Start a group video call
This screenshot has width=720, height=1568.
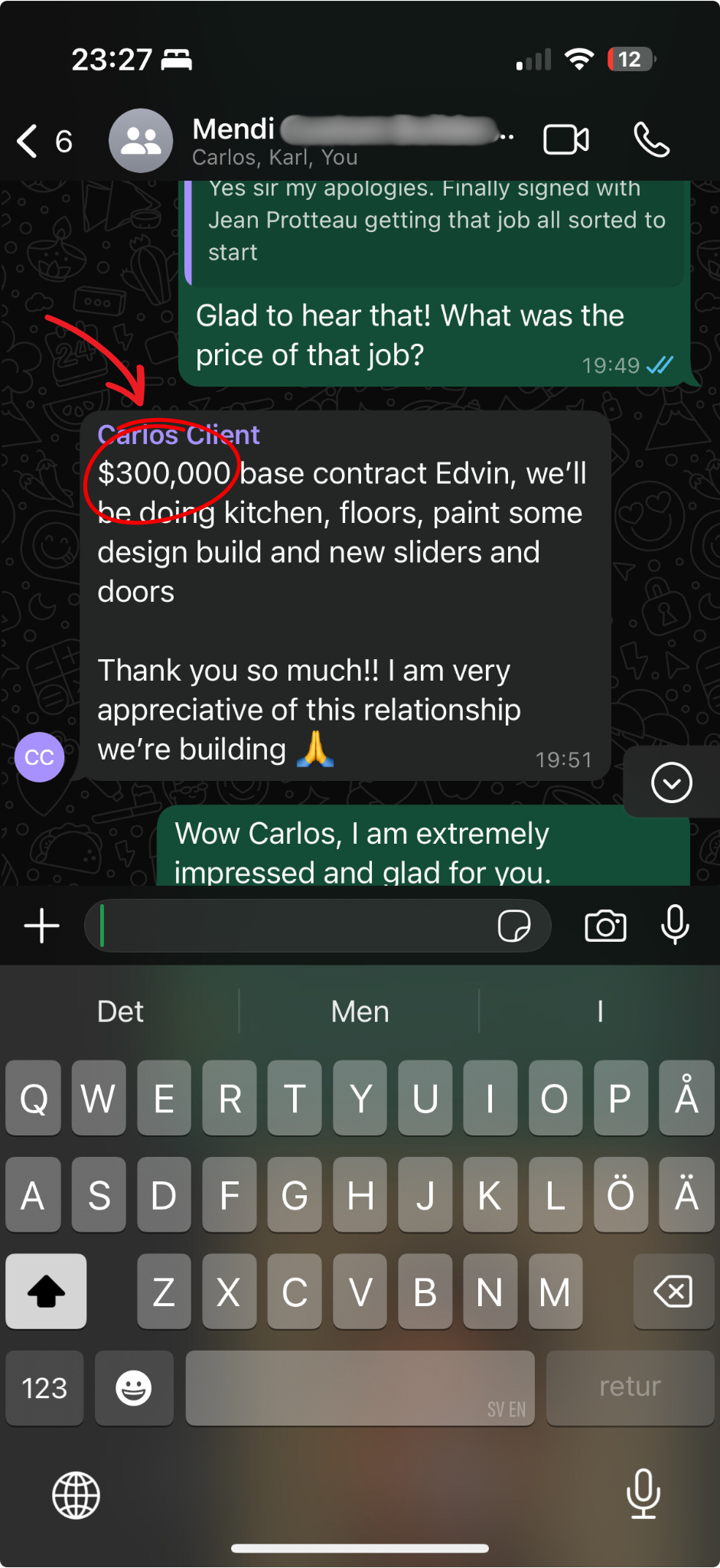pyautogui.click(x=566, y=140)
